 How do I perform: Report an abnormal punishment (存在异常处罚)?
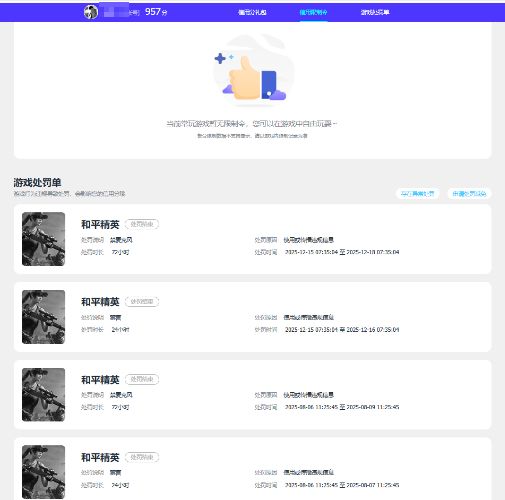tap(417, 194)
